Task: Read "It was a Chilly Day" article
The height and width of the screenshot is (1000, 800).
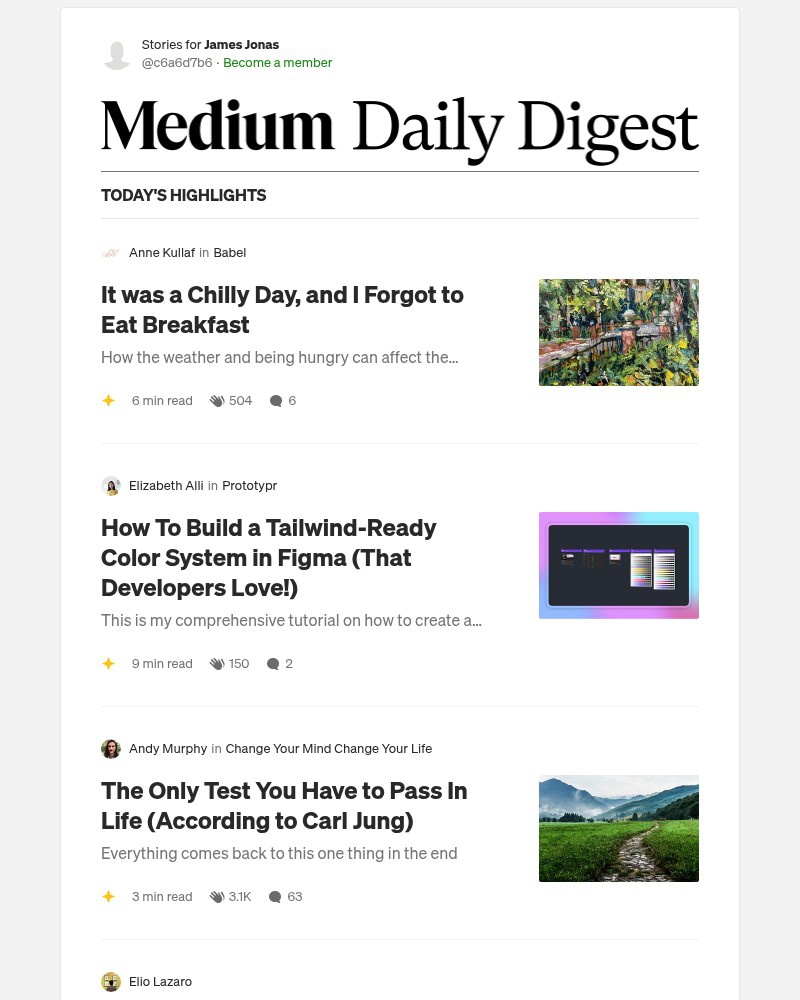Action: point(282,310)
